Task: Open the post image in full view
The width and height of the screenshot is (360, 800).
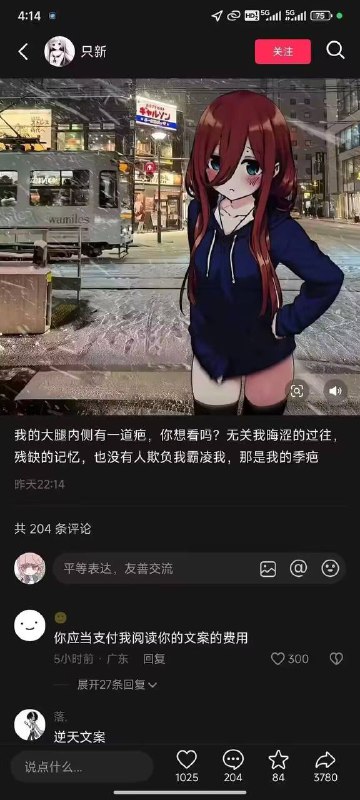Action: 180,246
